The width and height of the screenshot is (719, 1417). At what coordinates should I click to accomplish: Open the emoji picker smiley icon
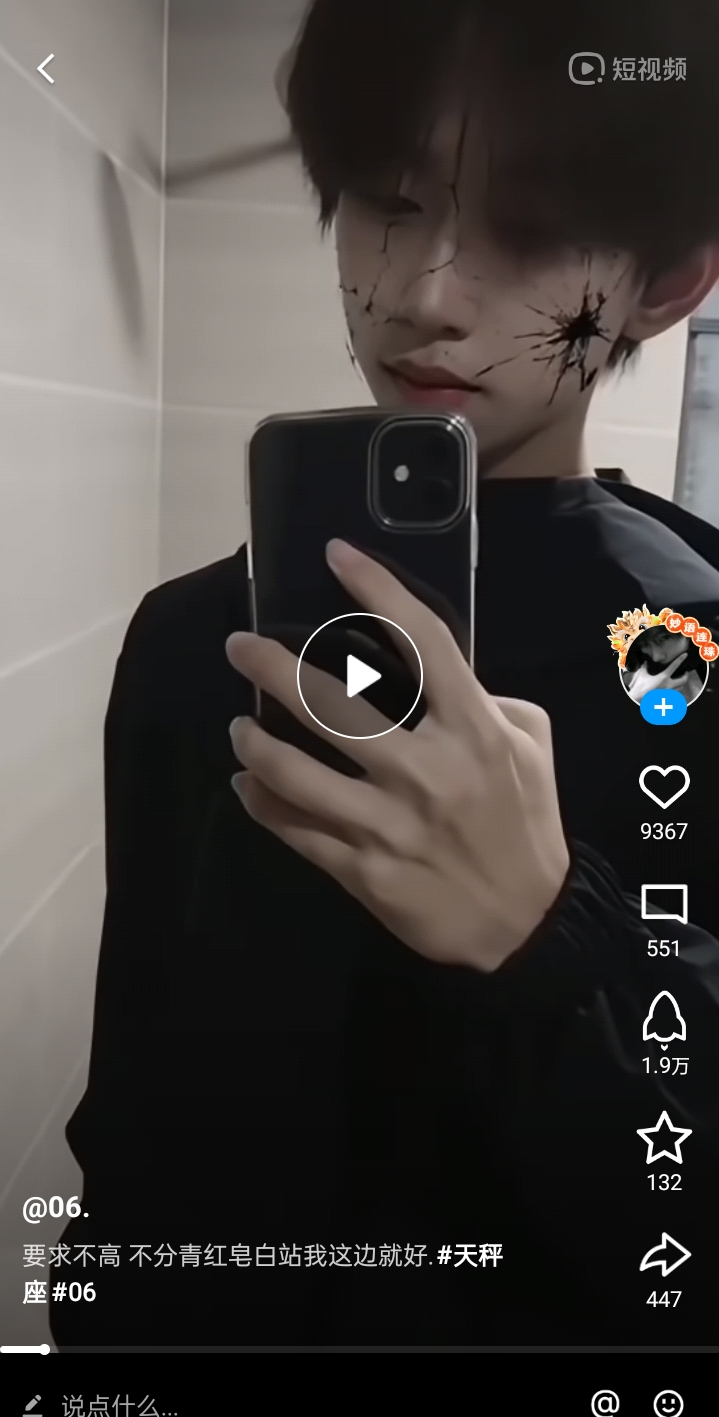[x=668, y=1403]
